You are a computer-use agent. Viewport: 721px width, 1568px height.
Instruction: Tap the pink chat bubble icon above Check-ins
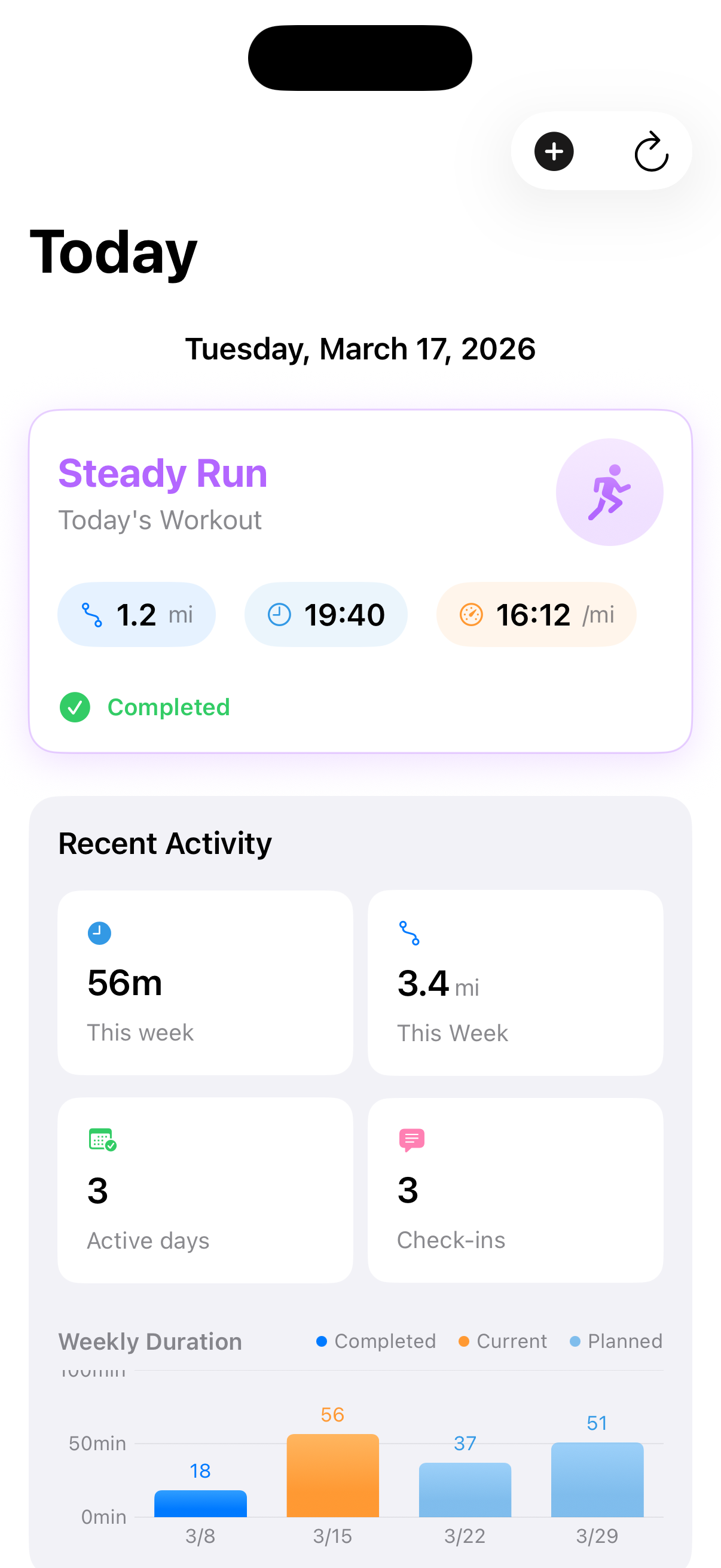(411, 1139)
